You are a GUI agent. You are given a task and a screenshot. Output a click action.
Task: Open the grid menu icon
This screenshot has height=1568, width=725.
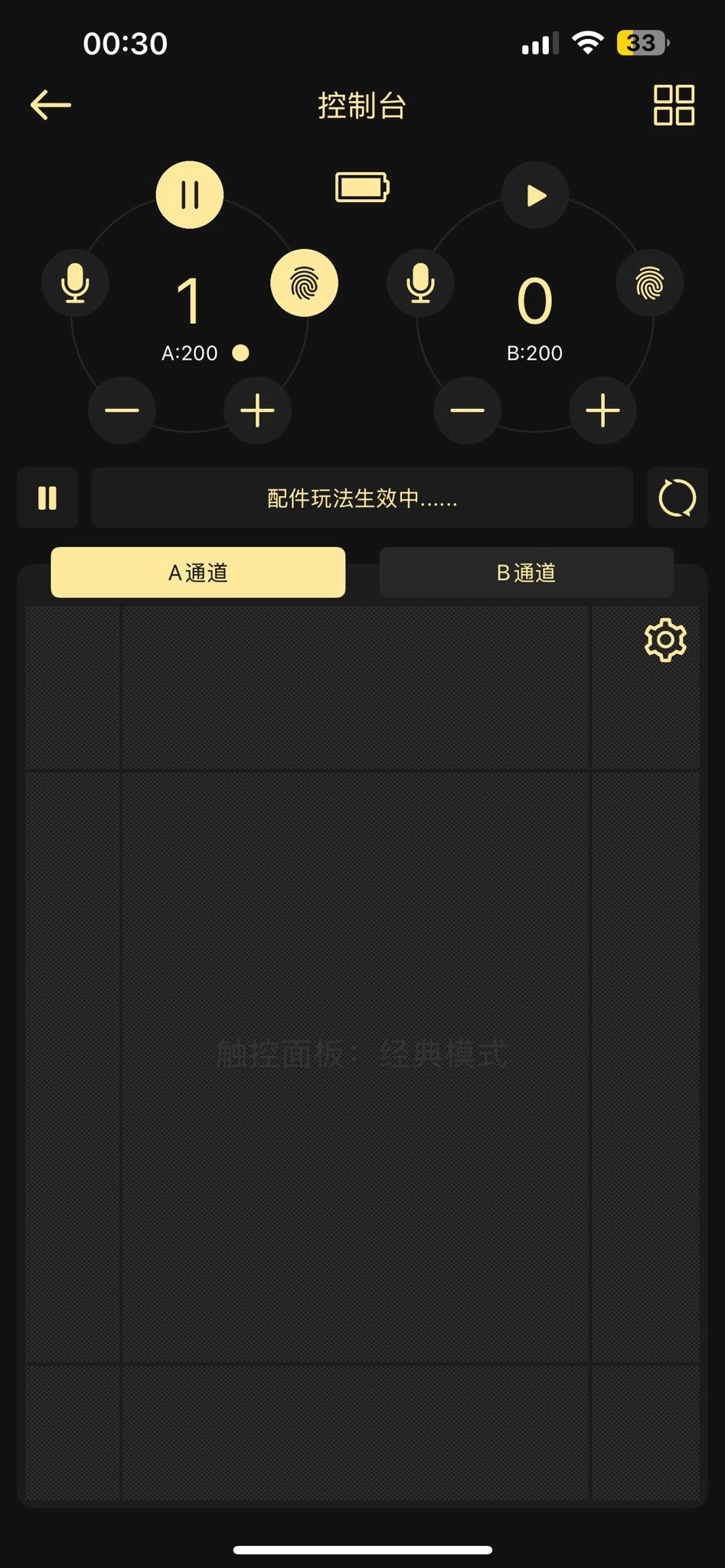pyautogui.click(x=673, y=105)
